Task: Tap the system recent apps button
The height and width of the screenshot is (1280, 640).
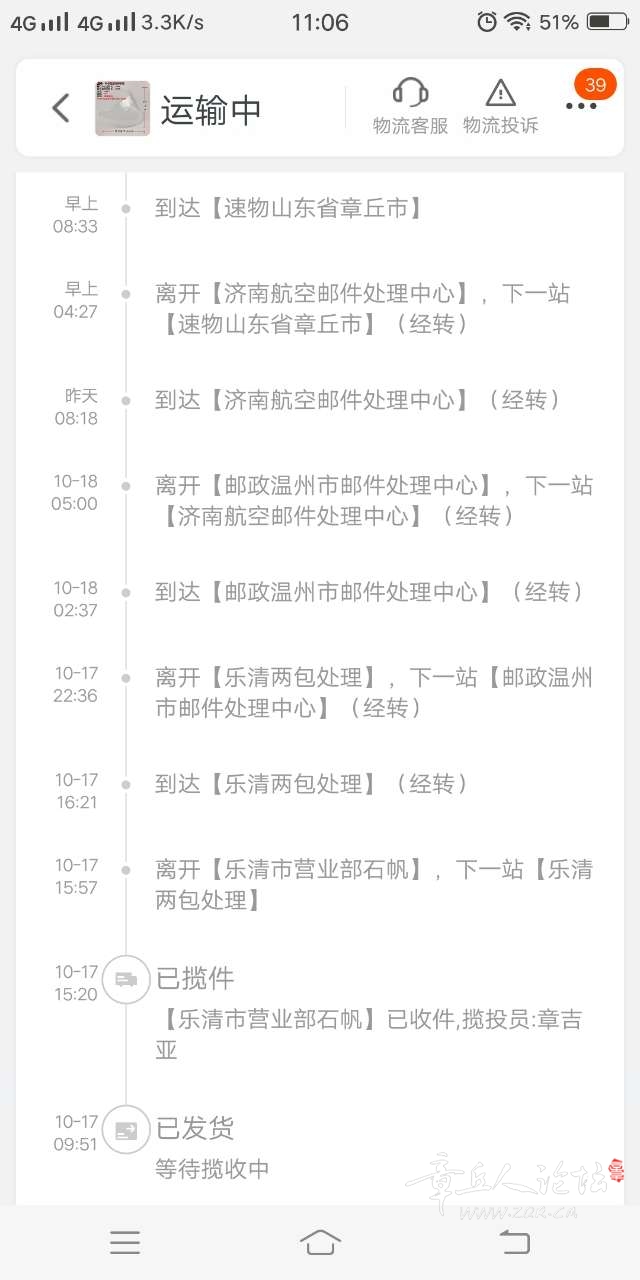Action: (125, 1242)
